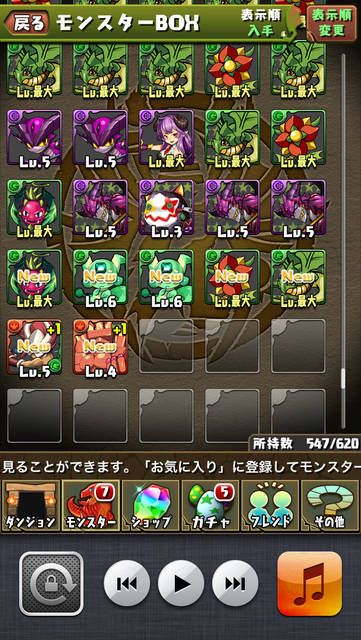Switch to the ダンジョン tab
This screenshot has height=640, width=361.
pyautogui.click(x=31, y=506)
